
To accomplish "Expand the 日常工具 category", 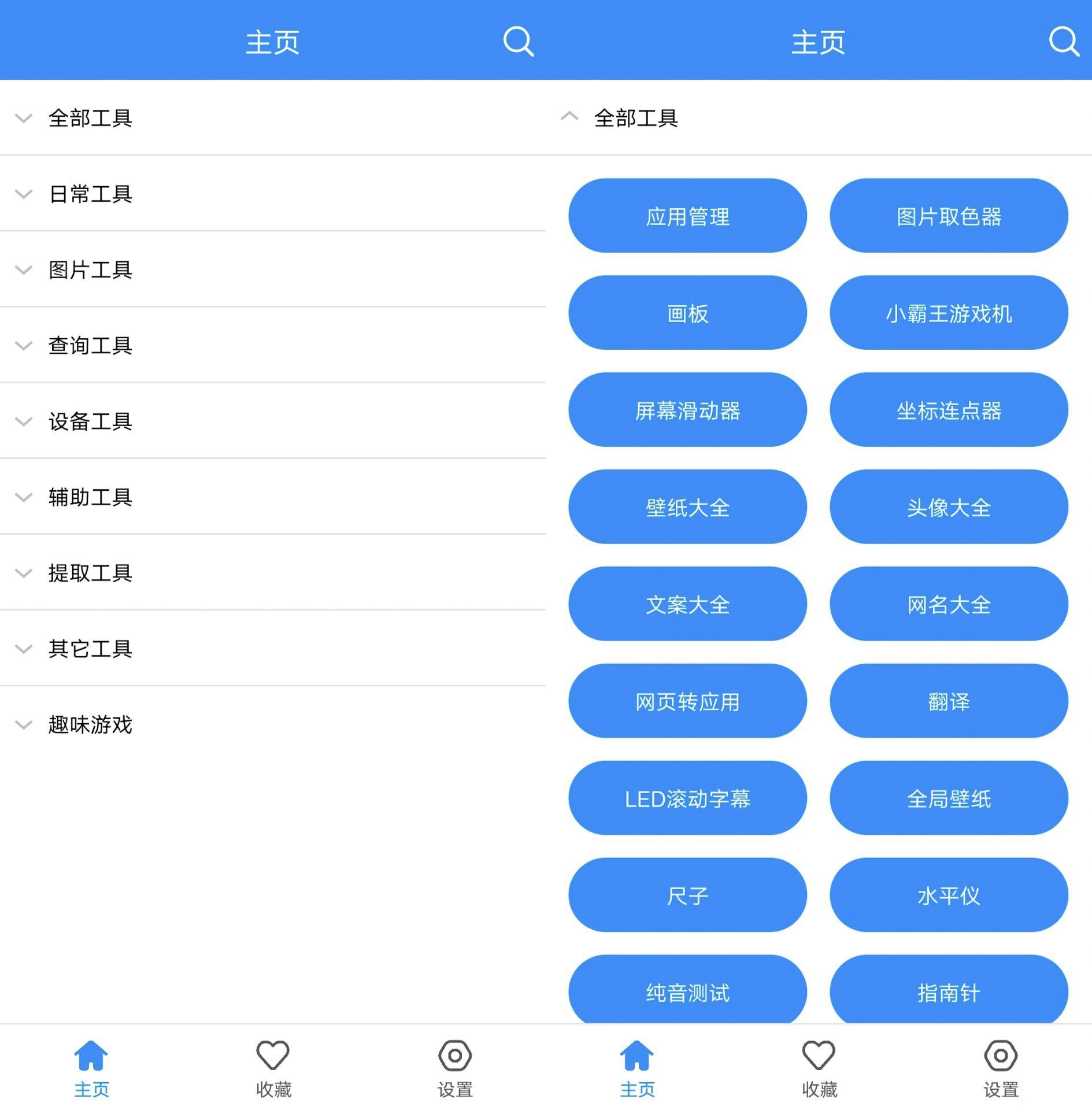I will pyautogui.click(x=90, y=194).
